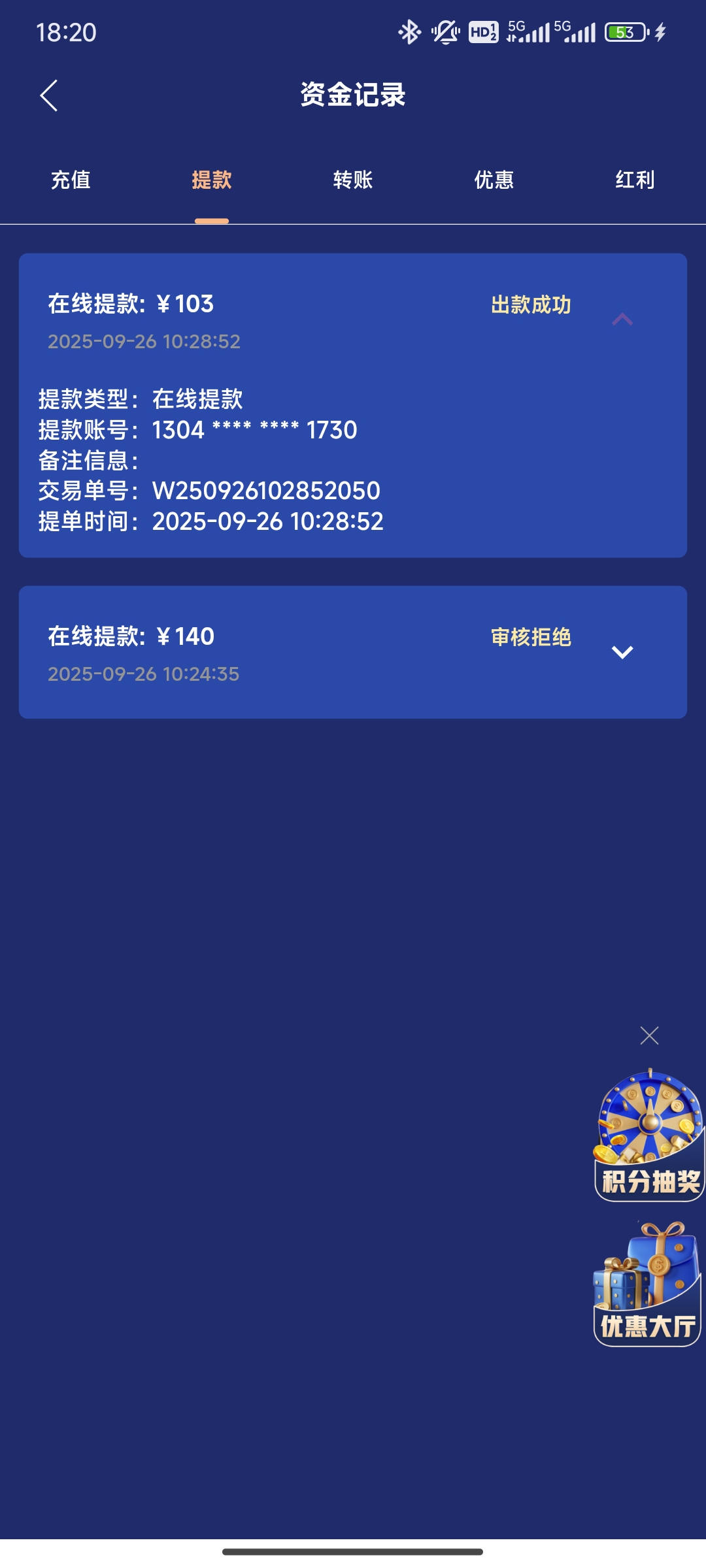Screen dimensions: 706x1568
Task: Expand the ¥140 审核拒绝 withdrawal record
Action: (622, 652)
